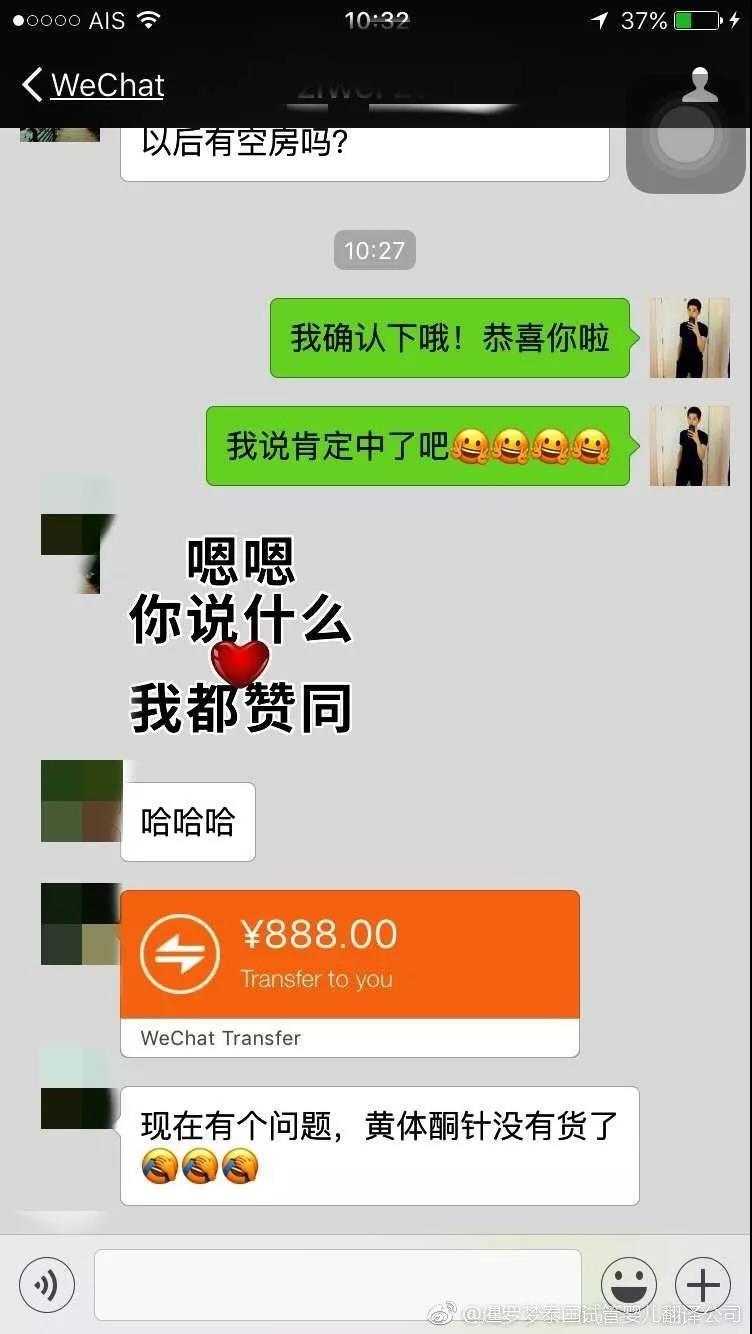
Task: Open the emoji sticker panel
Action: (628, 1284)
